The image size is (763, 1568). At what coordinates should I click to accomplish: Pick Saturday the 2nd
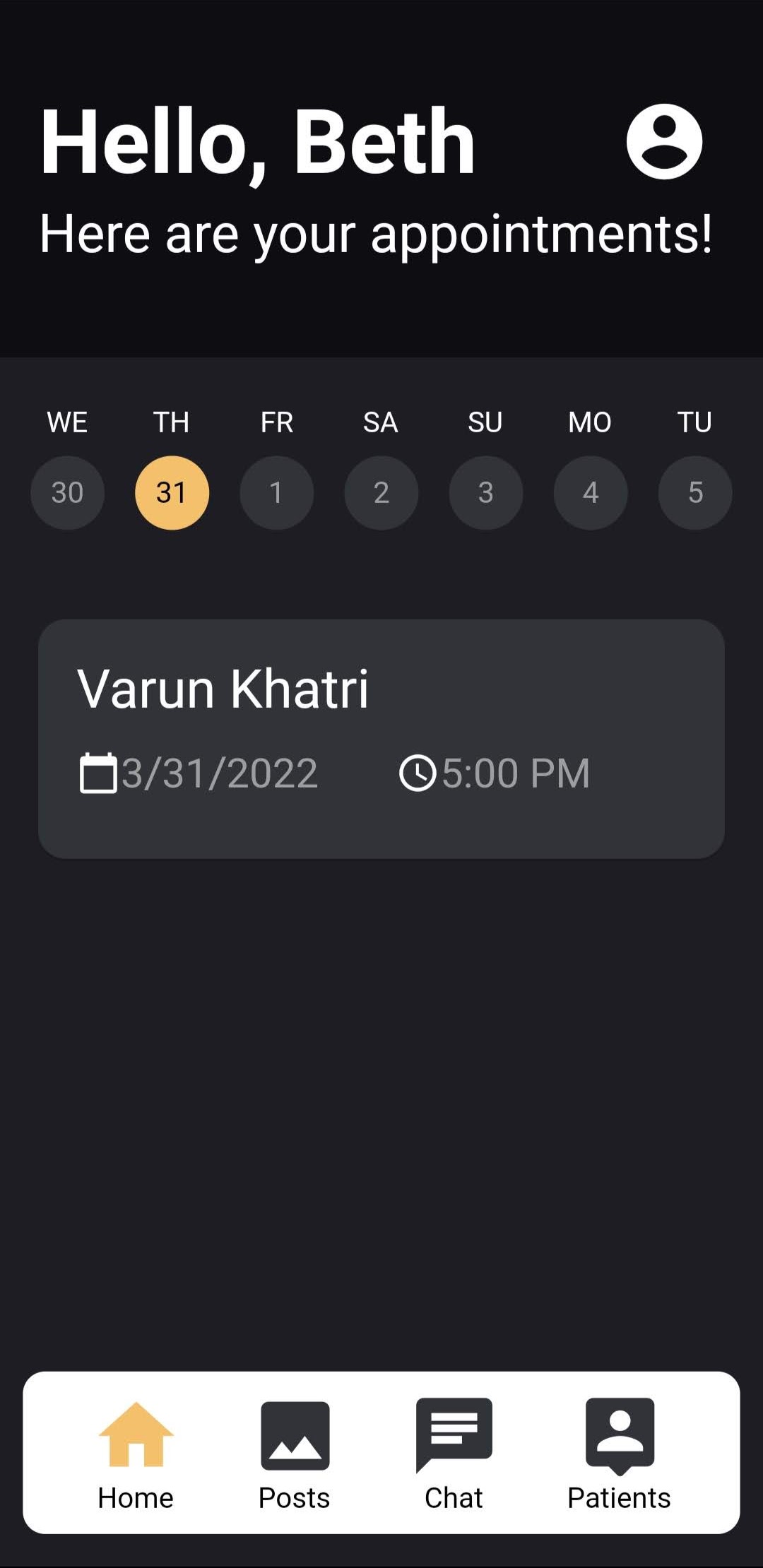pyautogui.click(x=381, y=492)
